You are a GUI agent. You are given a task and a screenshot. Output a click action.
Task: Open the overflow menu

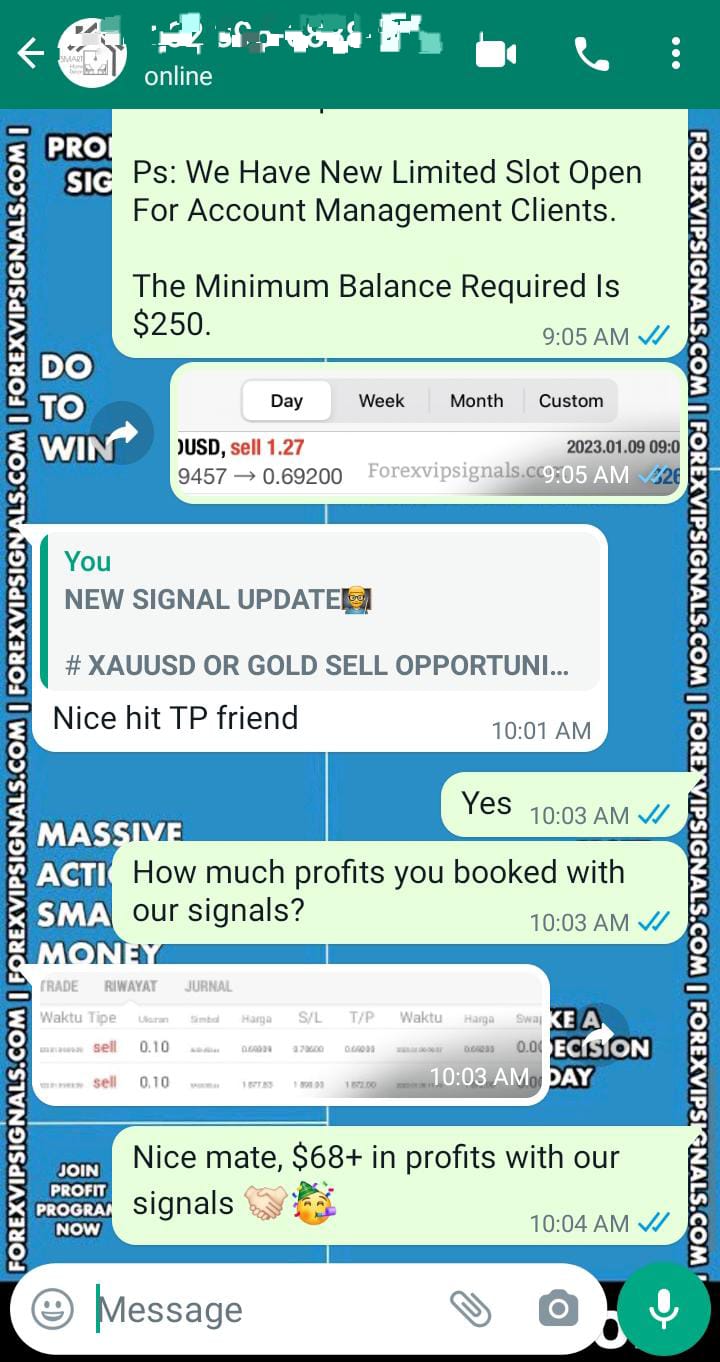click(676, 54)
